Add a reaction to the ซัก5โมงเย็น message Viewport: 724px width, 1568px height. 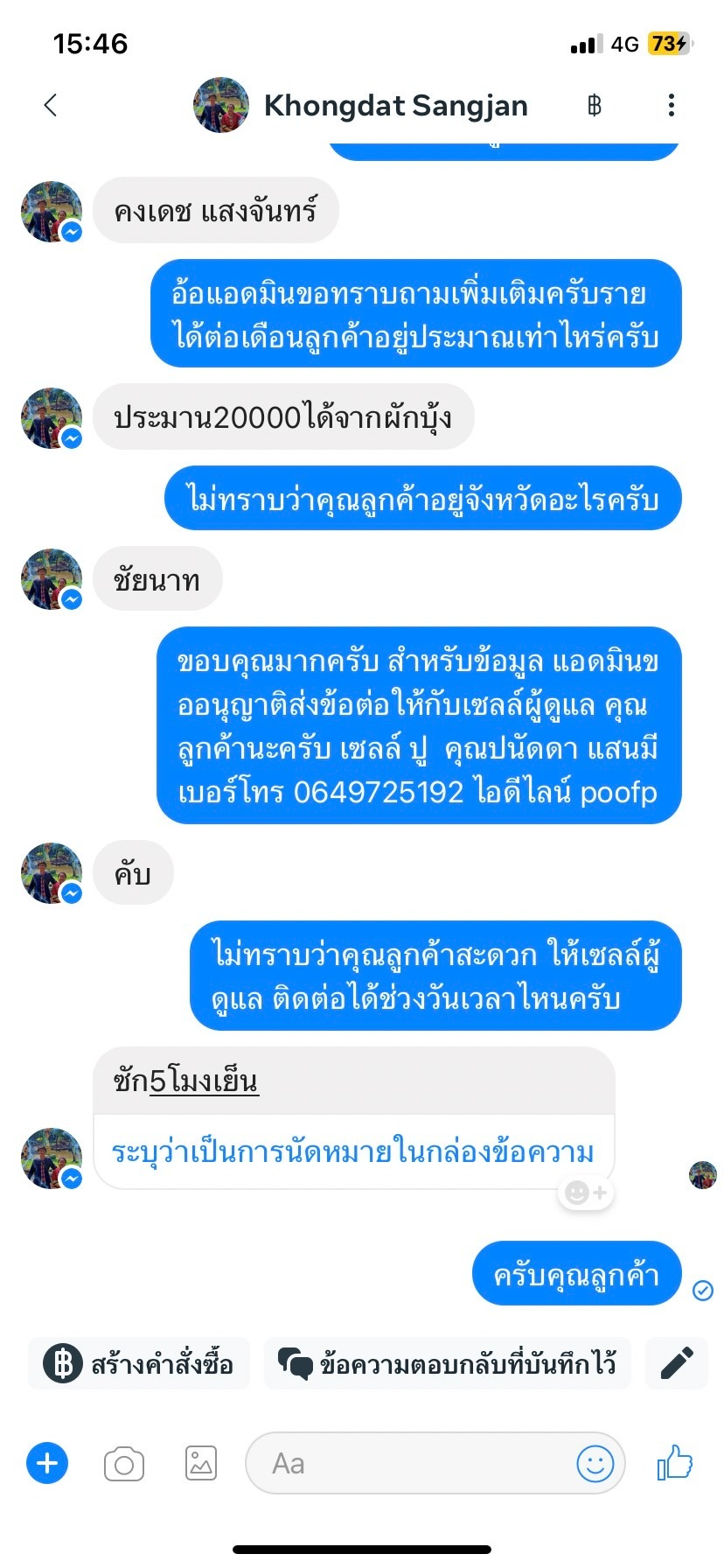[x=586, y=1193]
